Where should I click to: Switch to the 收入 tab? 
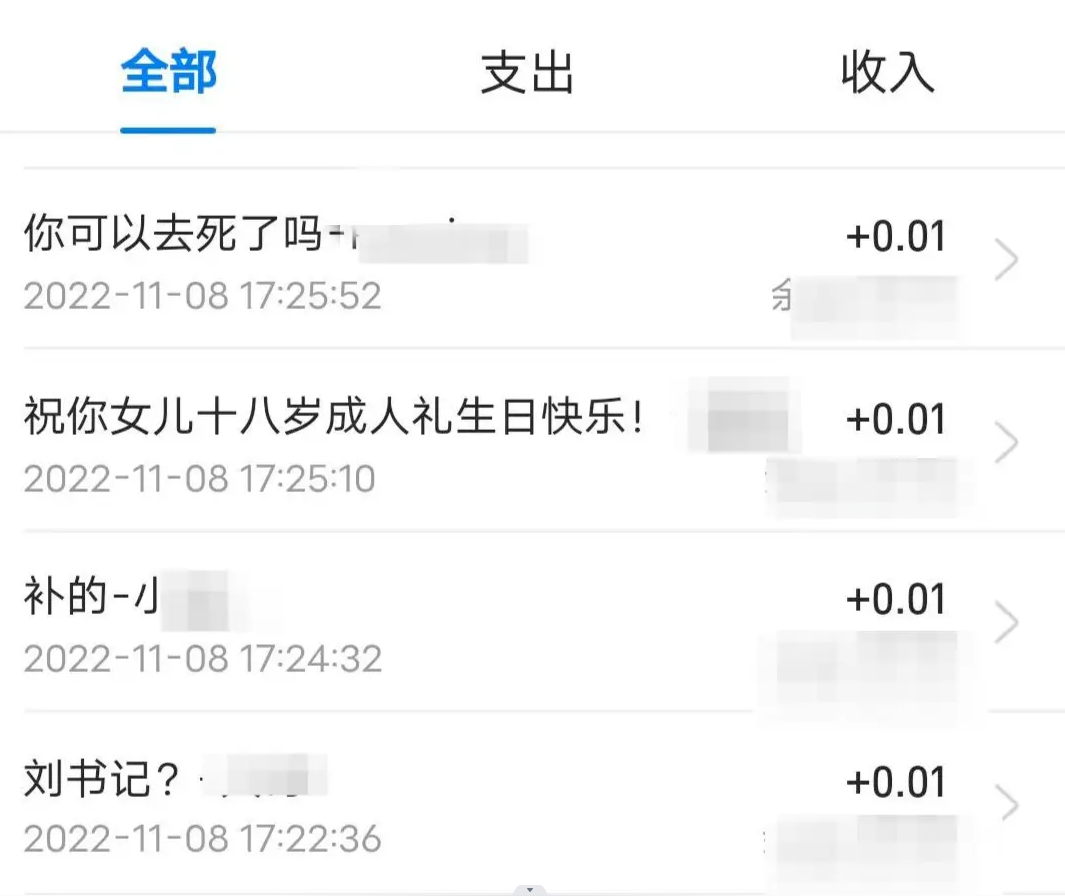point(887,73)
